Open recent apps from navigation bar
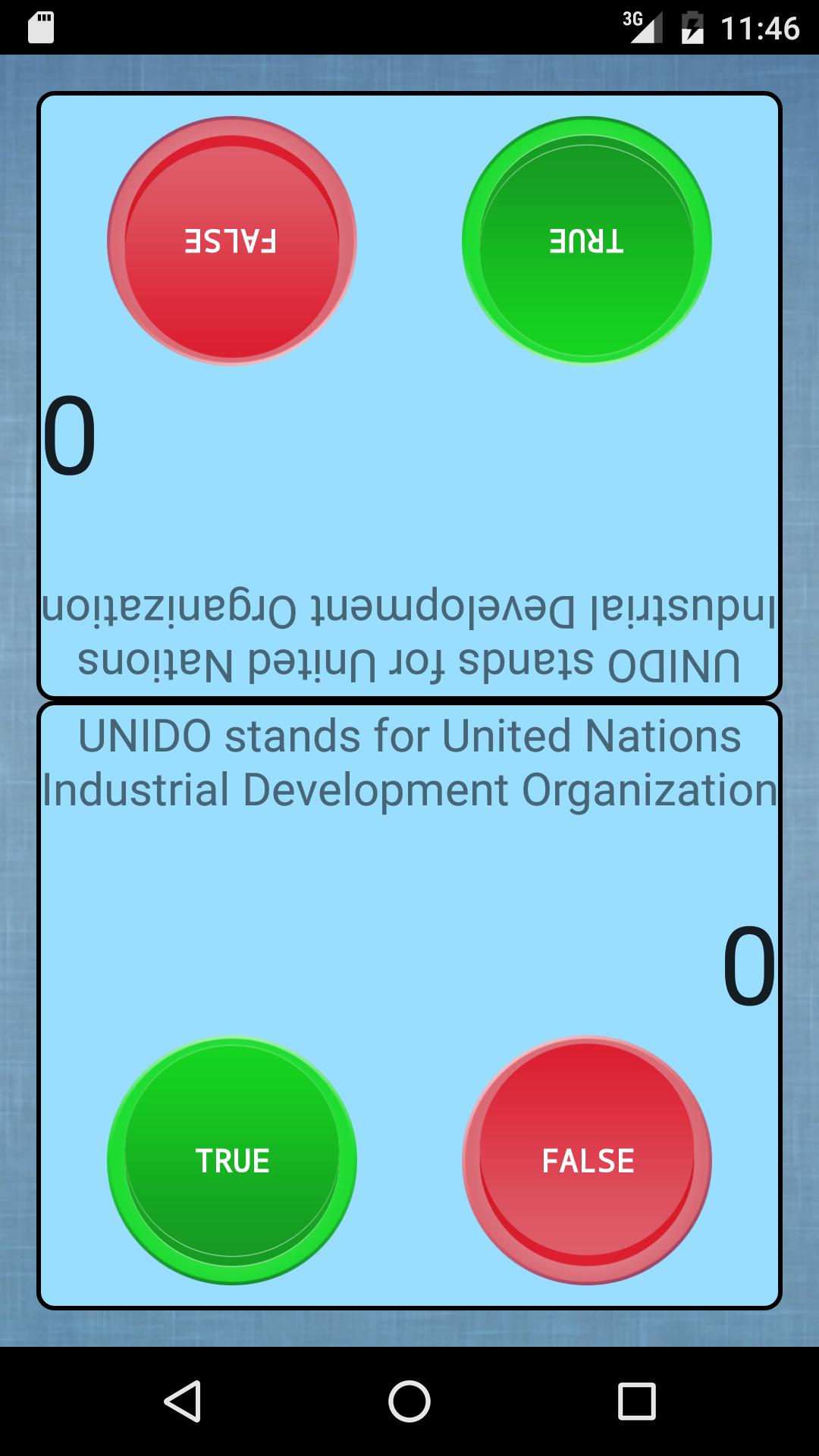The width and height of the screenshot is (819, 1456). 636,1401
